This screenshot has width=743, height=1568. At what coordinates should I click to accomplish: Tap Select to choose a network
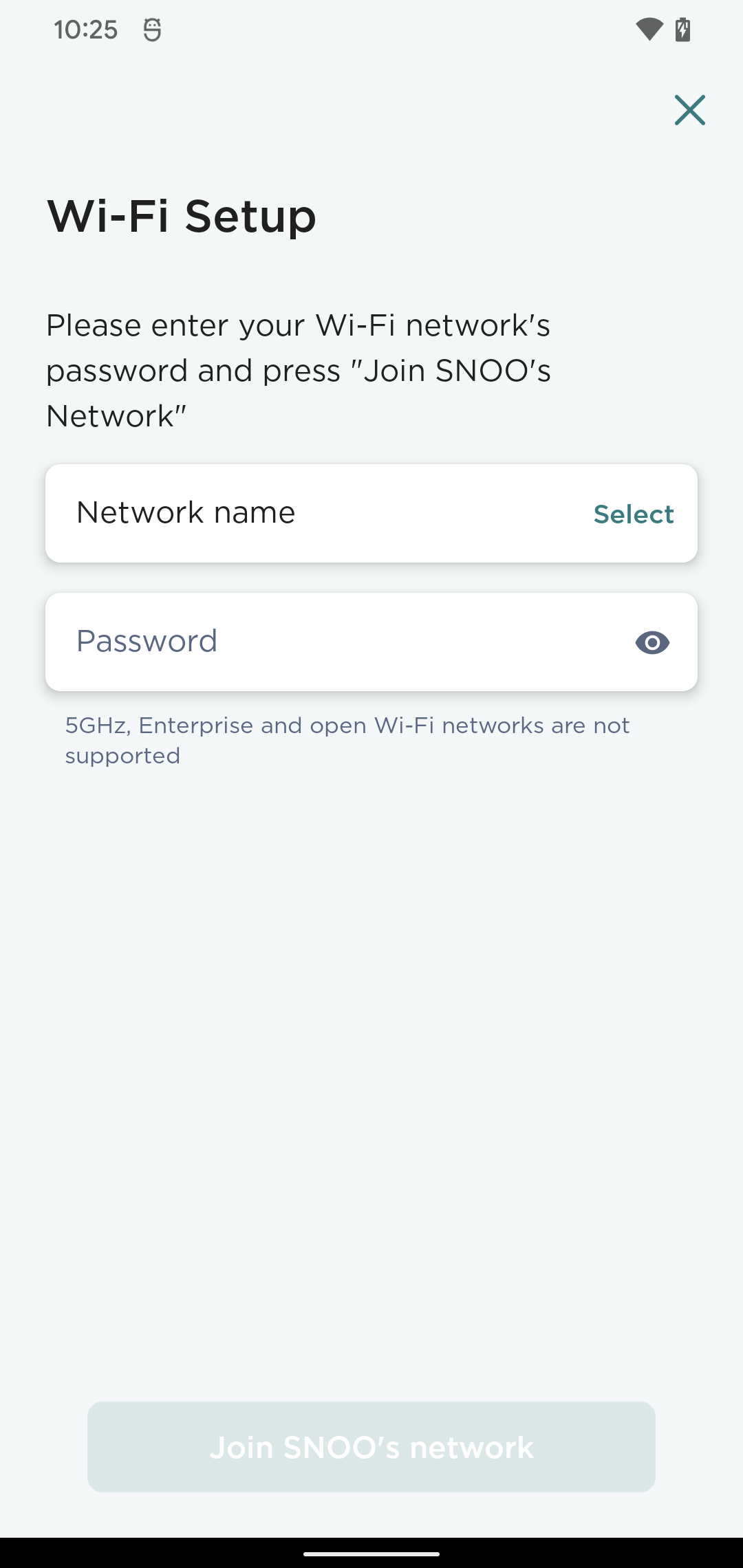click(x=634, y=514)
